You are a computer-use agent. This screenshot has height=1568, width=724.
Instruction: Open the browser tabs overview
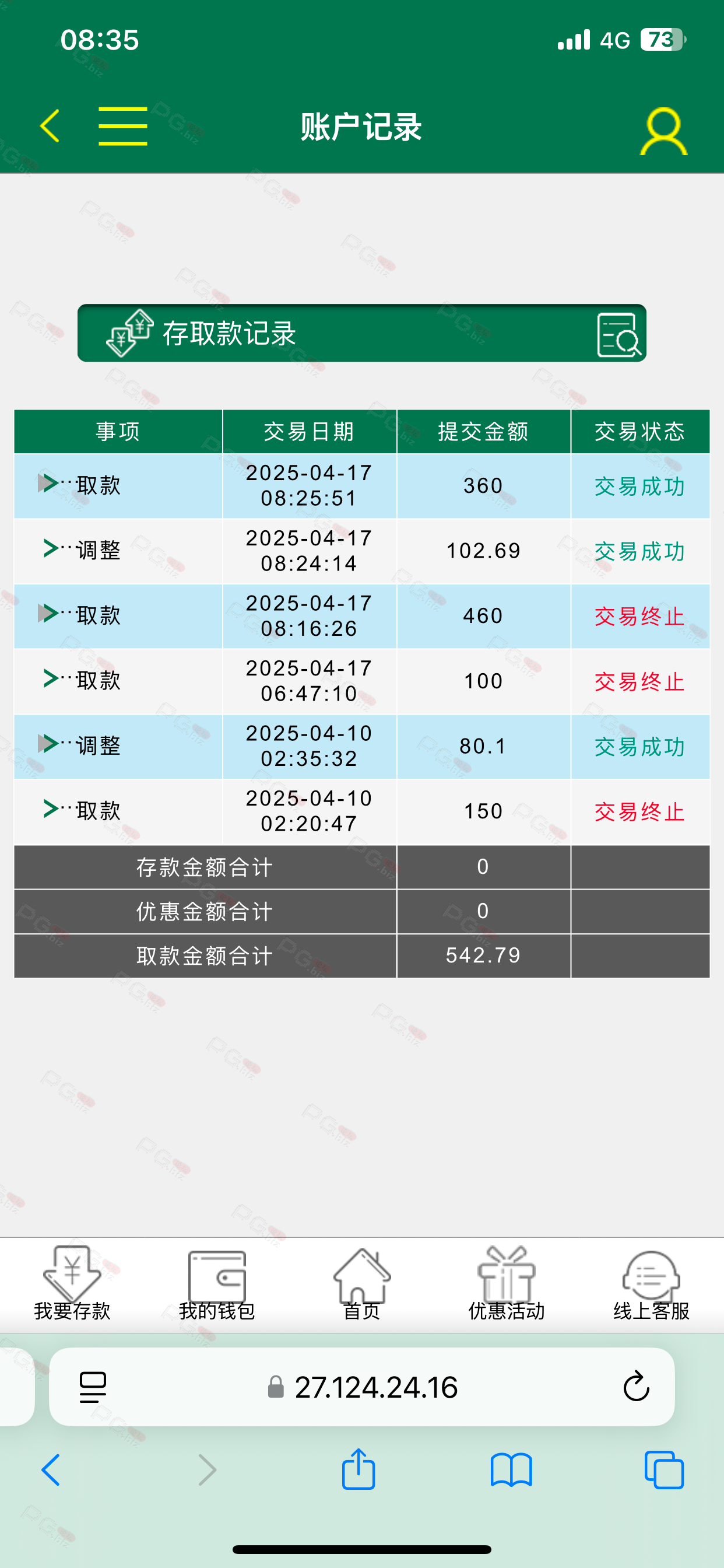point(665,1471)
